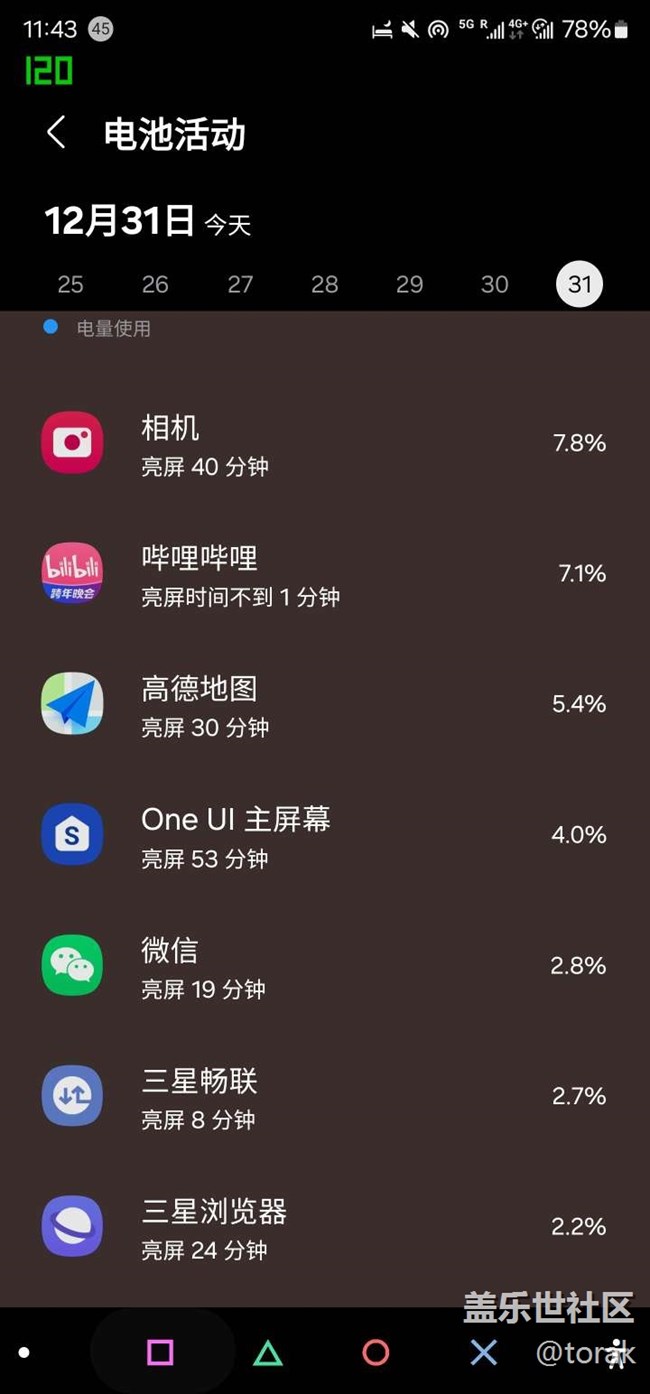
Task: Select today, day 31, in date row
Action: 580,284
